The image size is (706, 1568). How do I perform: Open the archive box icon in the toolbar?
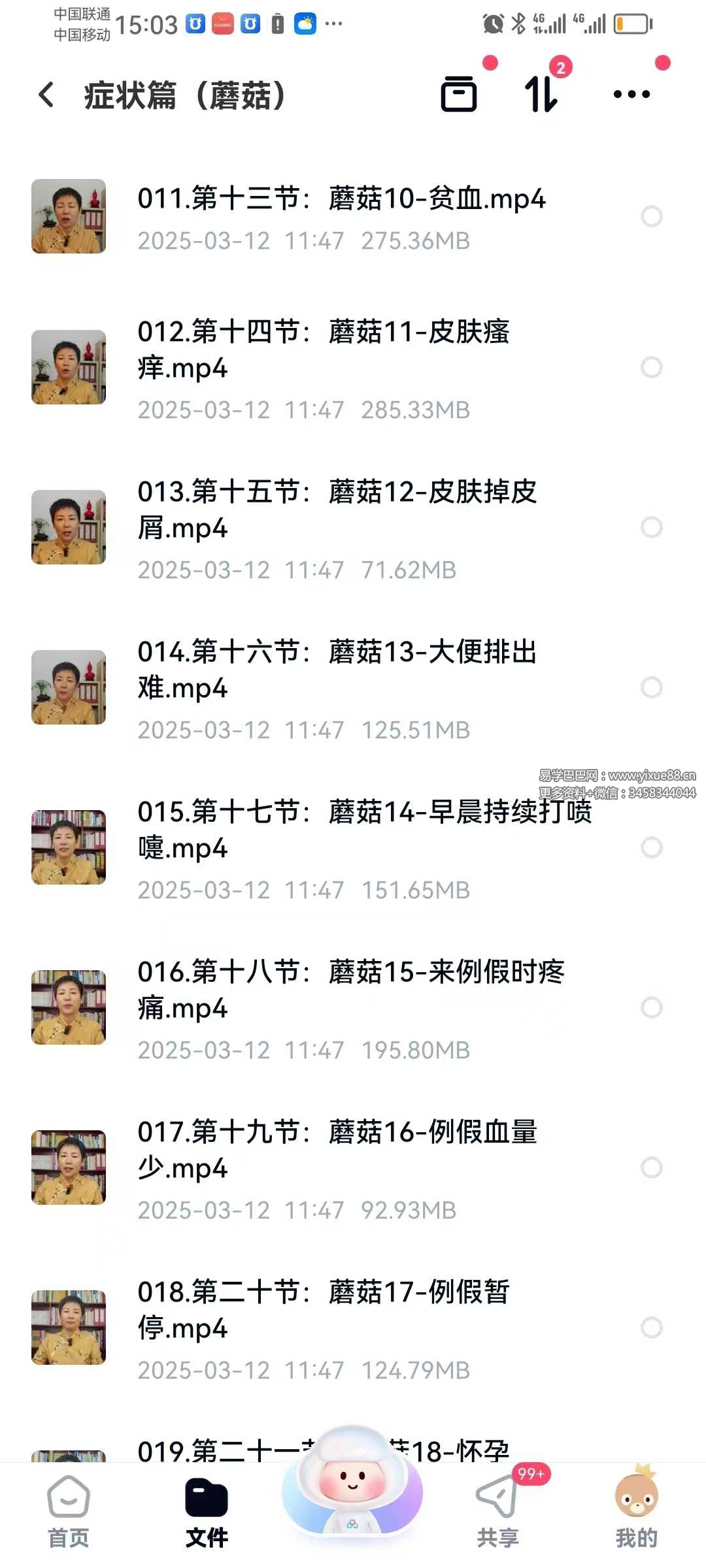click(x=459, y=95)
